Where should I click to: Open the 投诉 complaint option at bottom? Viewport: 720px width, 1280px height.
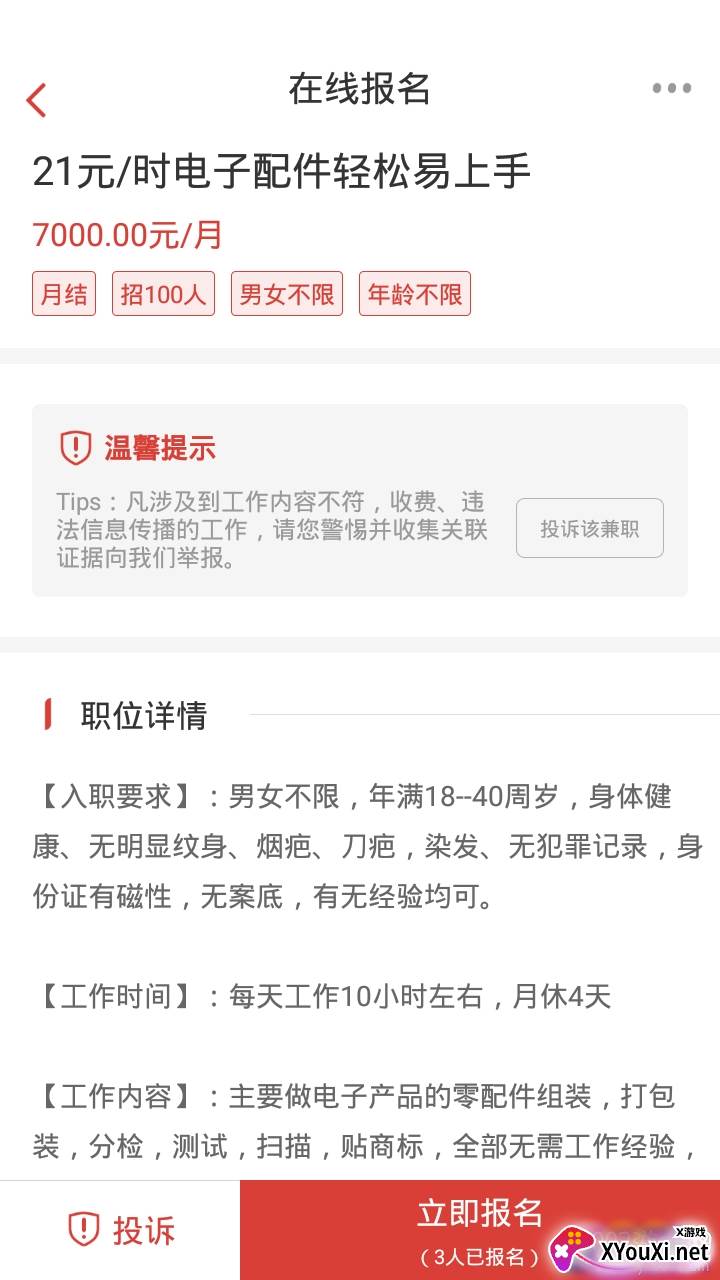120,1230
